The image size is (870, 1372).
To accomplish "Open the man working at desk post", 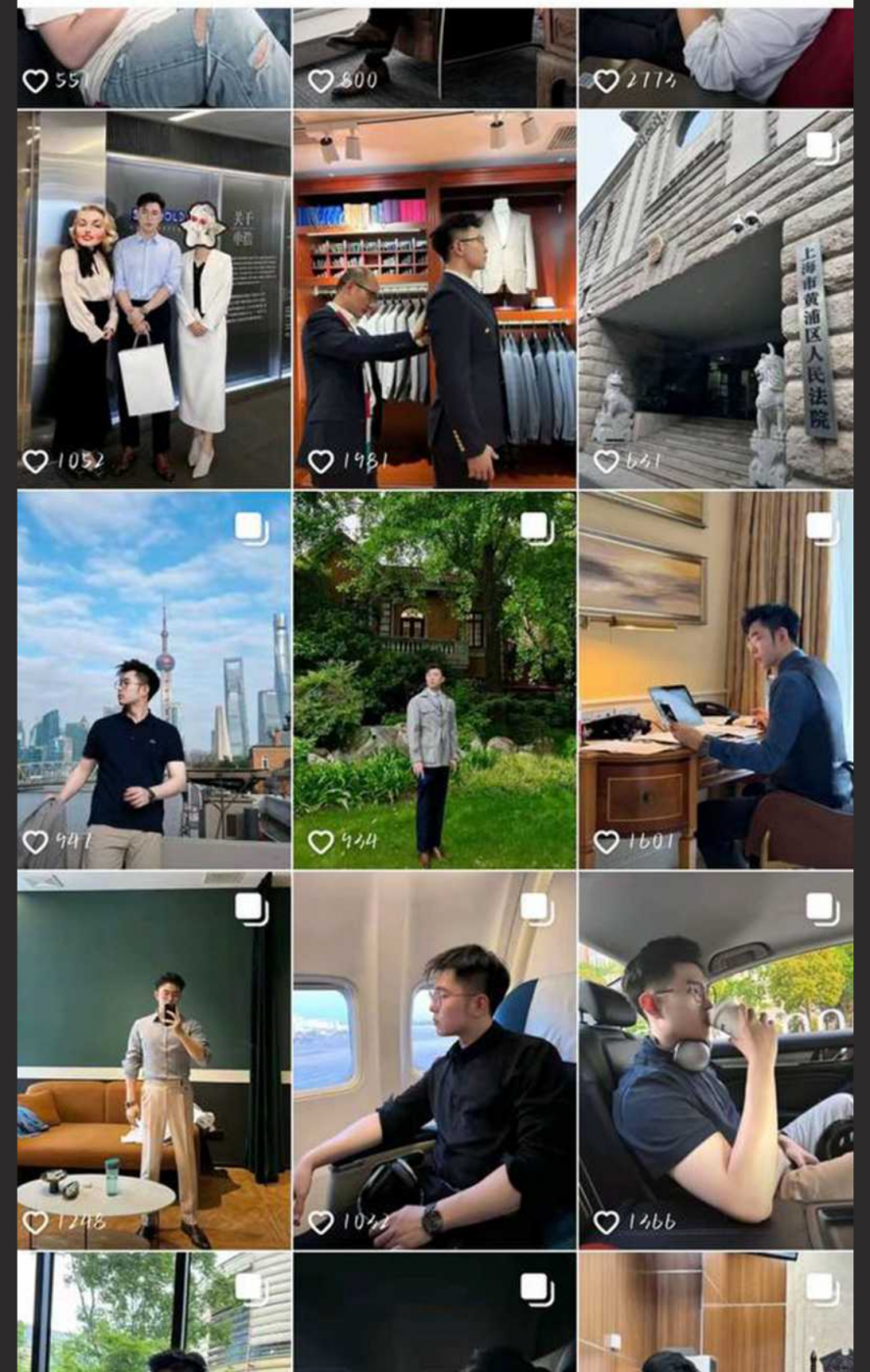I will pyautogui.click(x=715, y=679).
